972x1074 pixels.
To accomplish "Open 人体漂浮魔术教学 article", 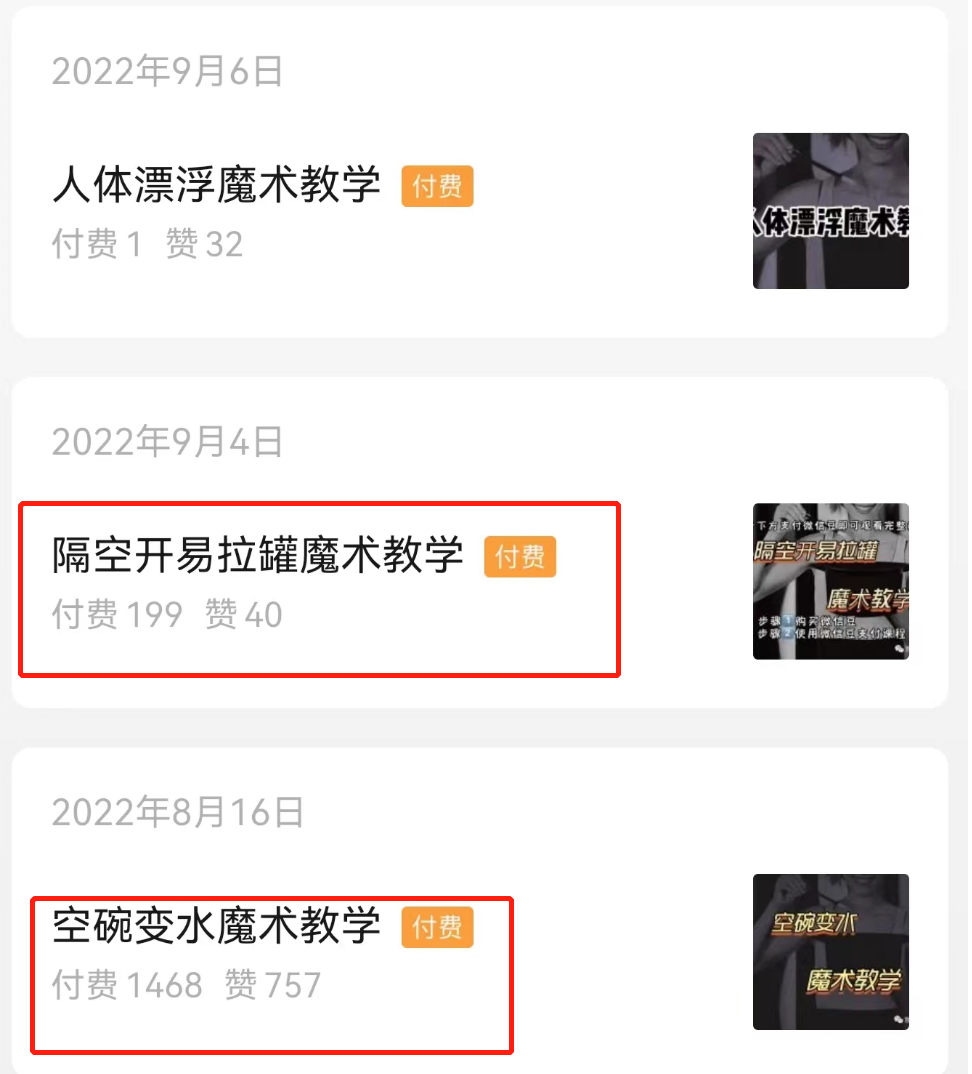I will point(216,186).
